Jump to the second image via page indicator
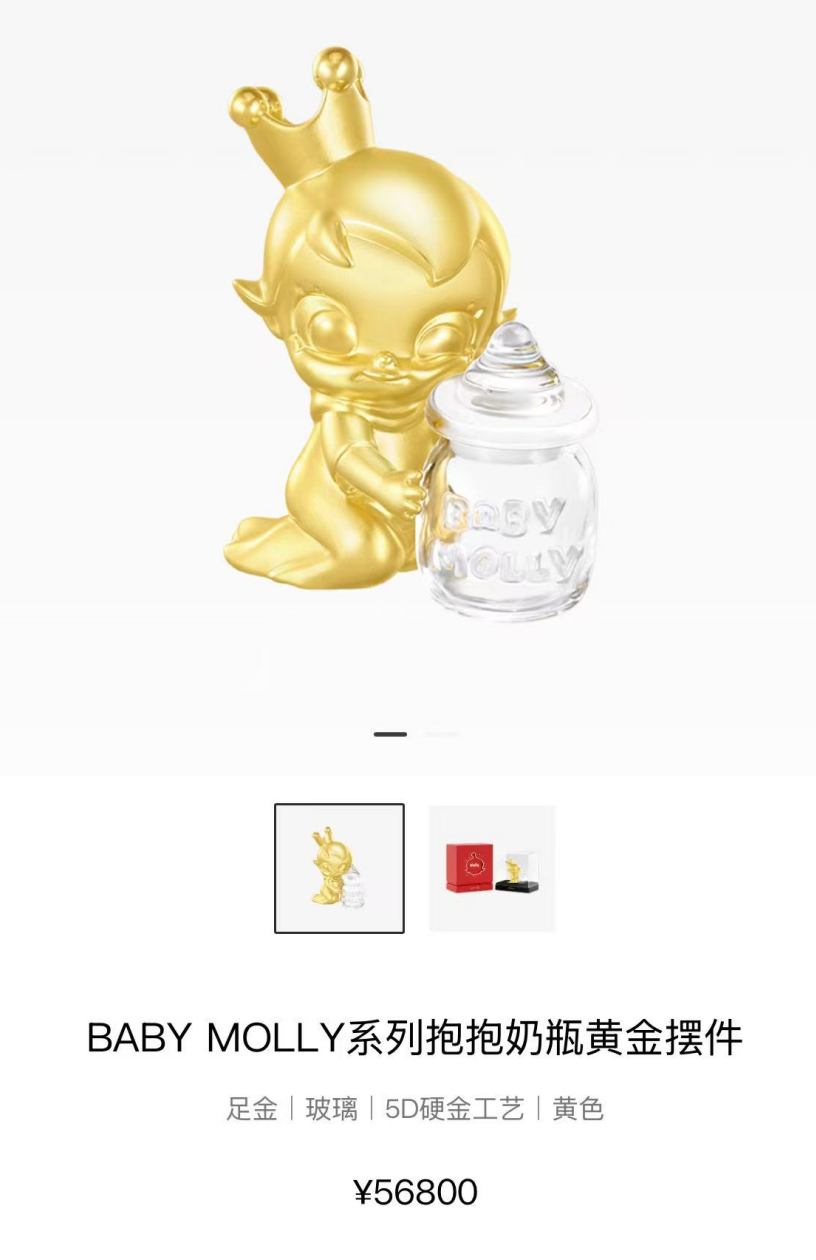The width and height of the screenshot is (816, 1260). pos(440,734)
